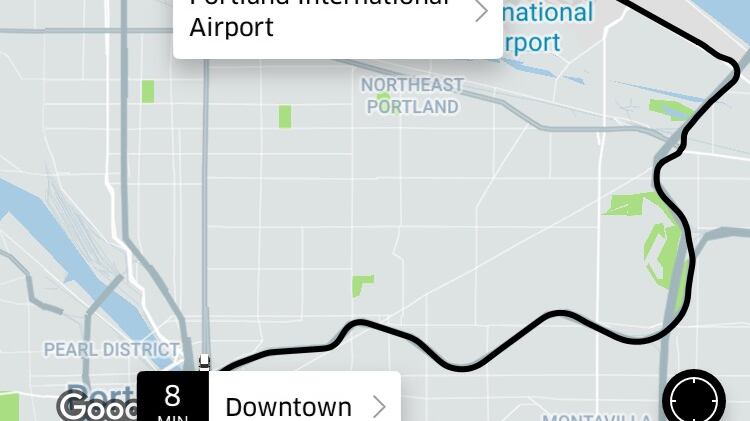Screen dimensions: 750x421
Task: Open the Portland International Airport destination label
Action: coord(337,20)
